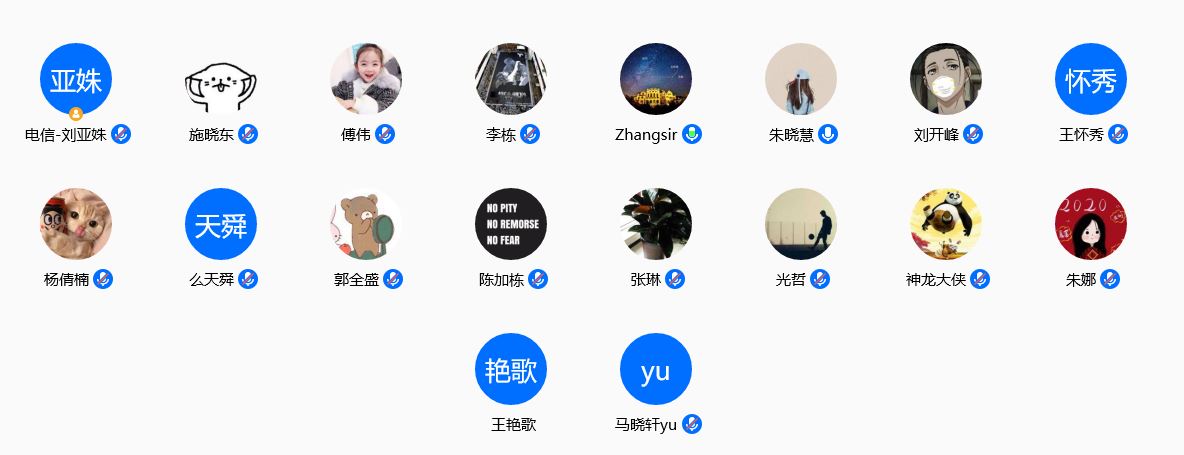
Task: Select participant 张琳
Action: coord(656,224)
